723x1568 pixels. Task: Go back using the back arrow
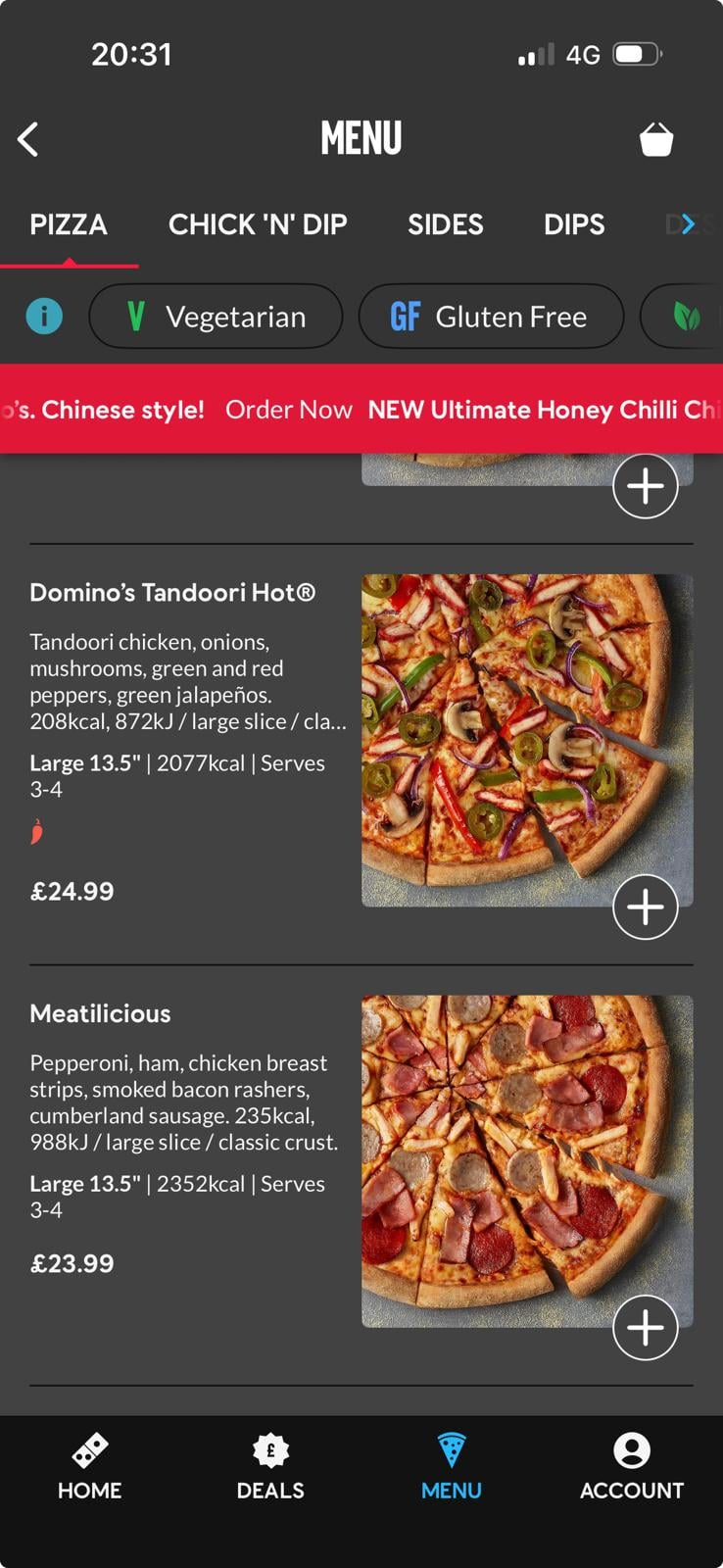pos(28,139)
